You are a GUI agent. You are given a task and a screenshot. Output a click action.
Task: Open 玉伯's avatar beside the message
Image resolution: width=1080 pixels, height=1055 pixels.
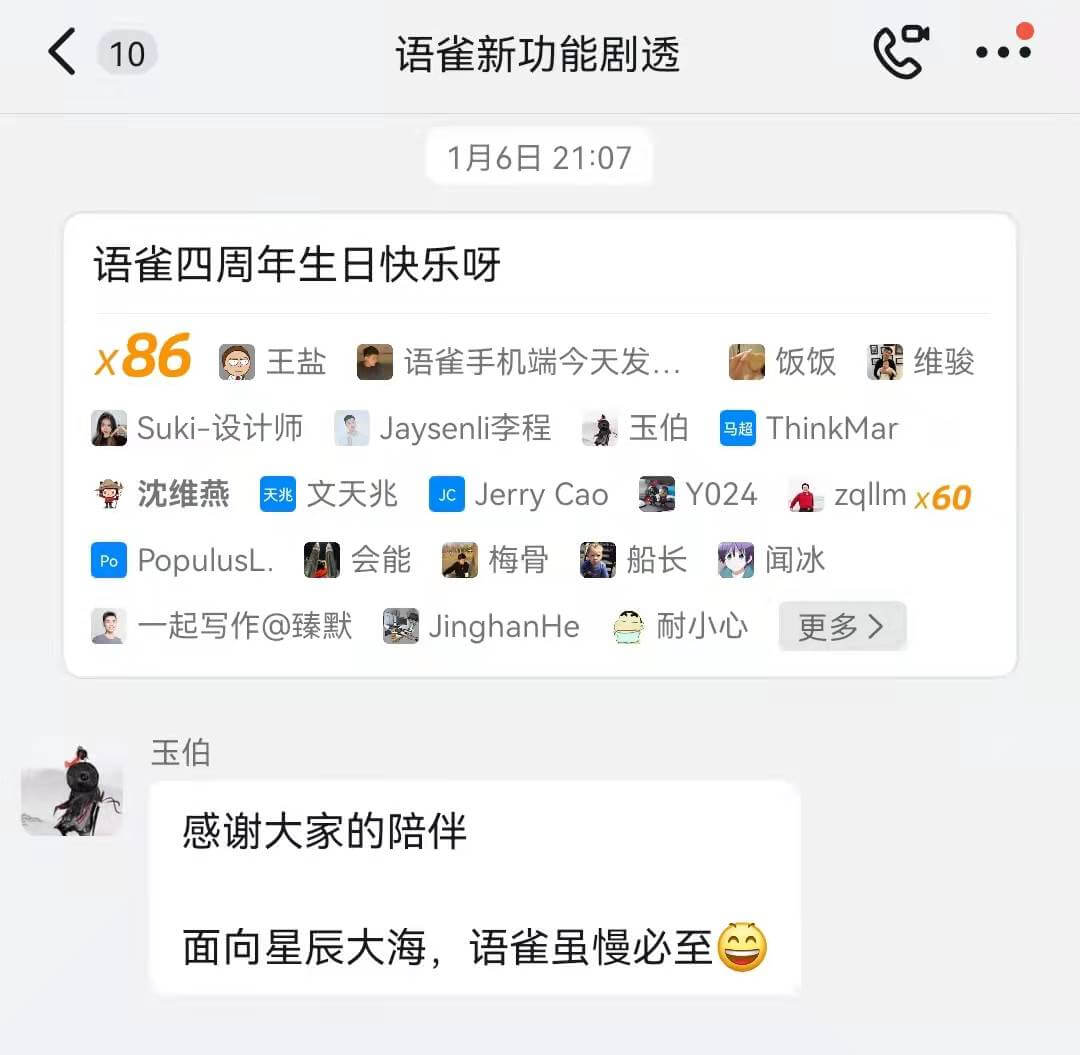pos(72,788)
